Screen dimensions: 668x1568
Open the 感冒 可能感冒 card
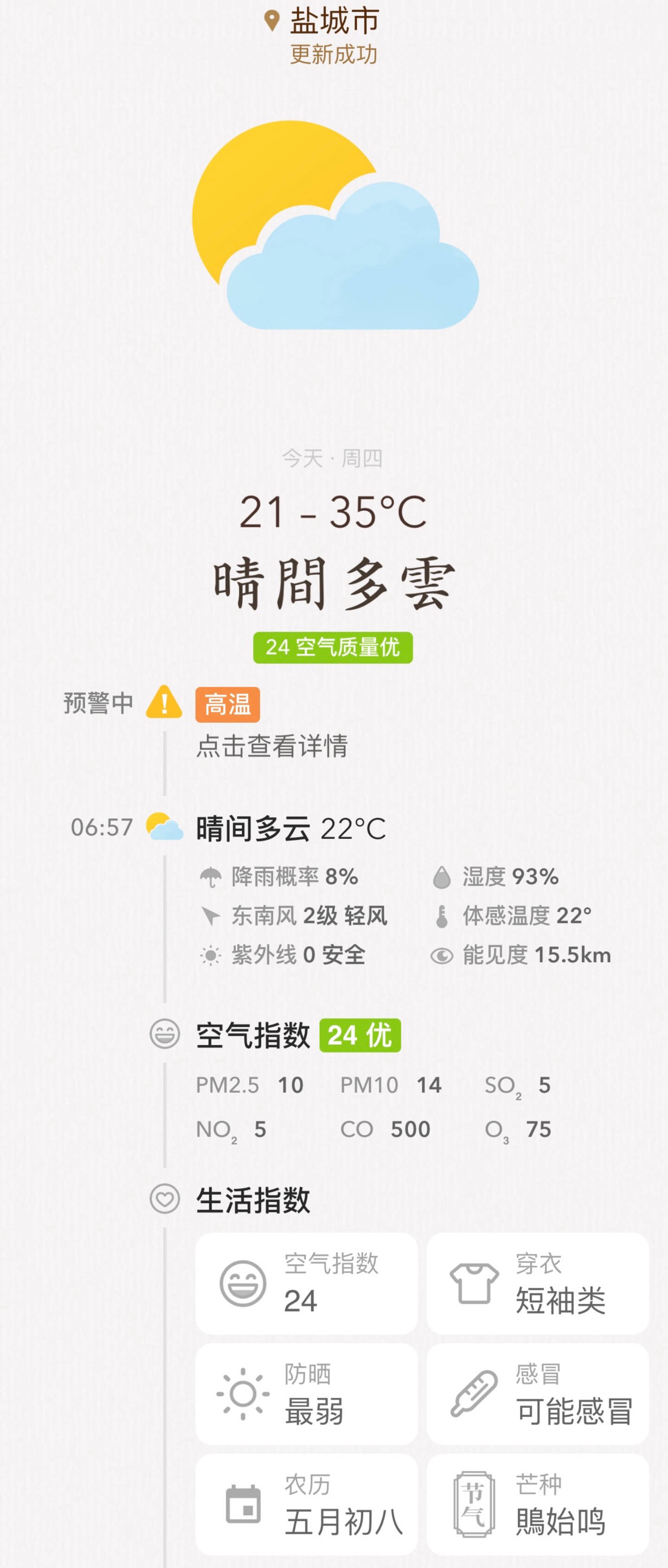coord(538,1394)
